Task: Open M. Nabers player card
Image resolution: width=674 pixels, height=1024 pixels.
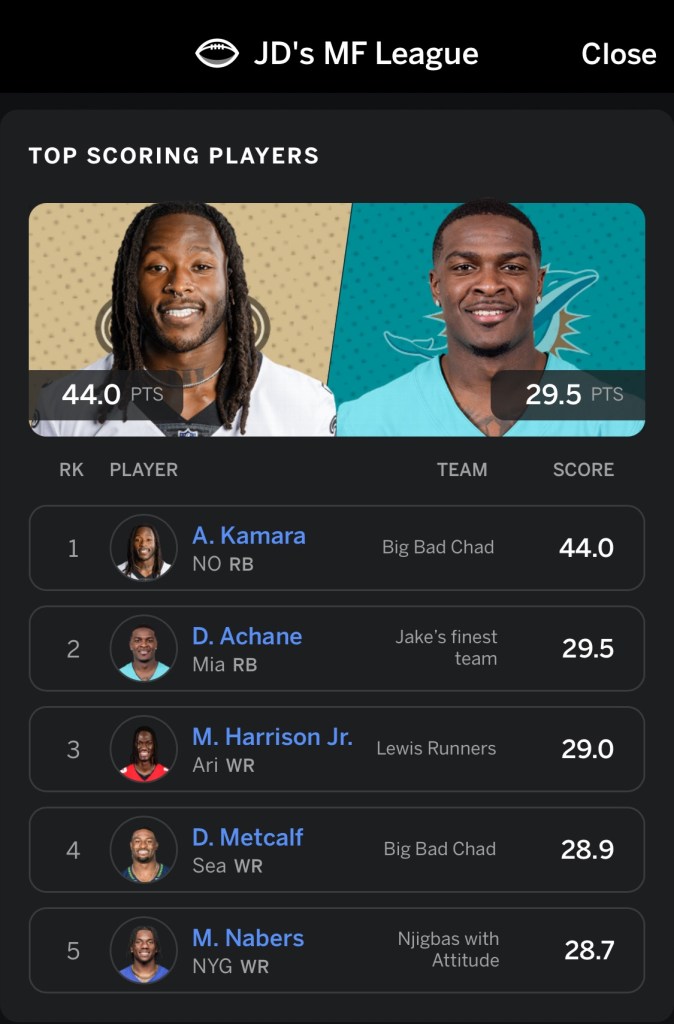Action: tap(248, 939)
